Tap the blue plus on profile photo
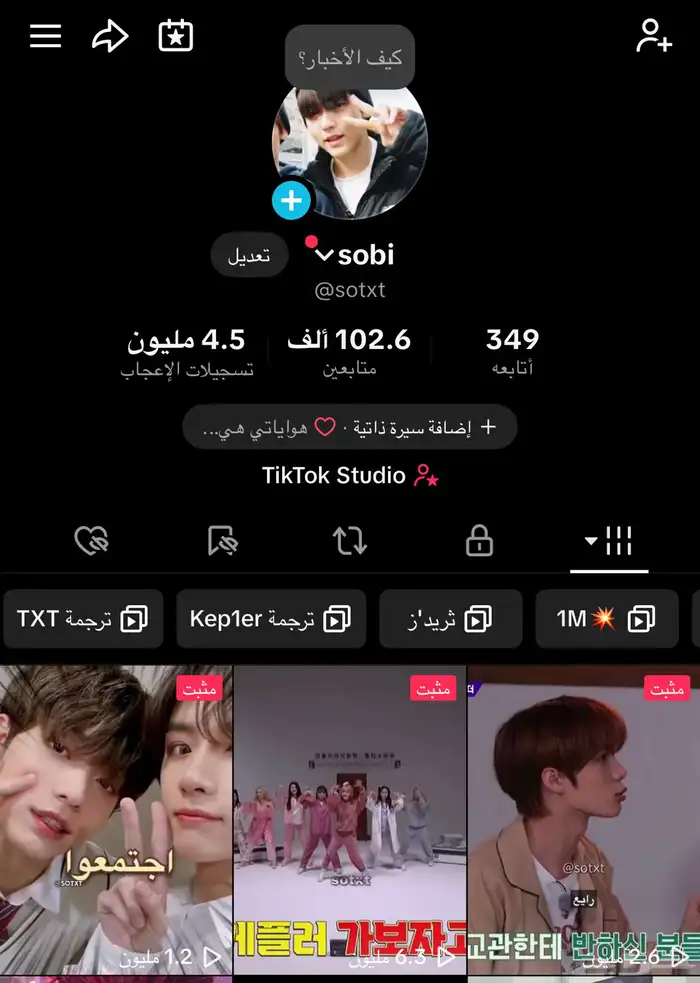This screenshot has width=700, height=983. pyautogui.click(x=291, y=201)
